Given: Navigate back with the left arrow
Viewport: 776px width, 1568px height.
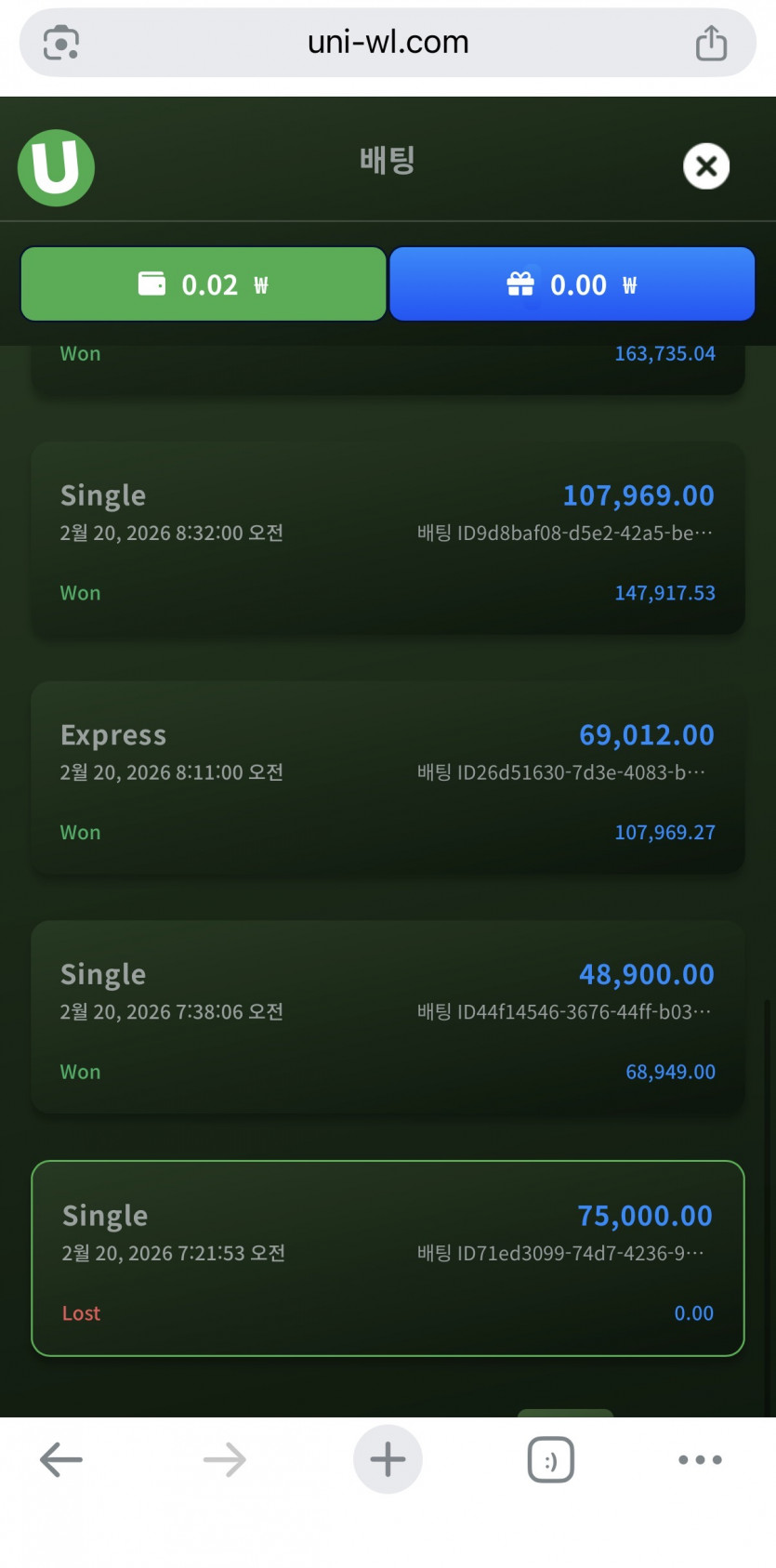Looking at the screenshot, I should (59, 1459).
